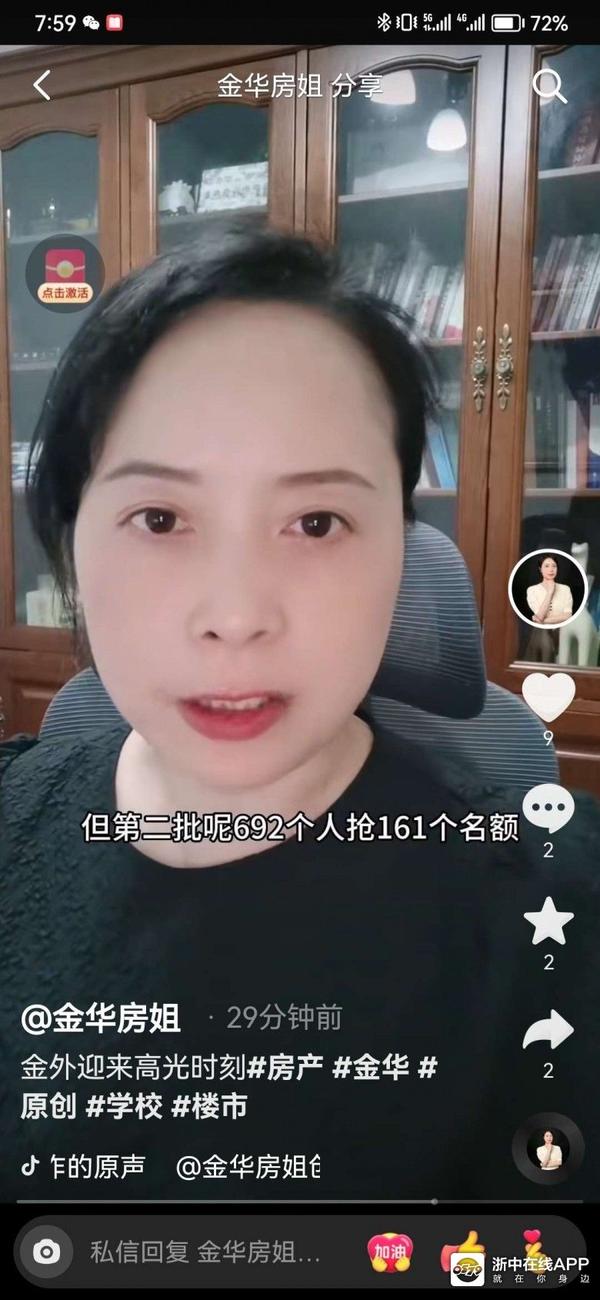
Task: Open the @金华房姐 username
Action: [101, 1019]
